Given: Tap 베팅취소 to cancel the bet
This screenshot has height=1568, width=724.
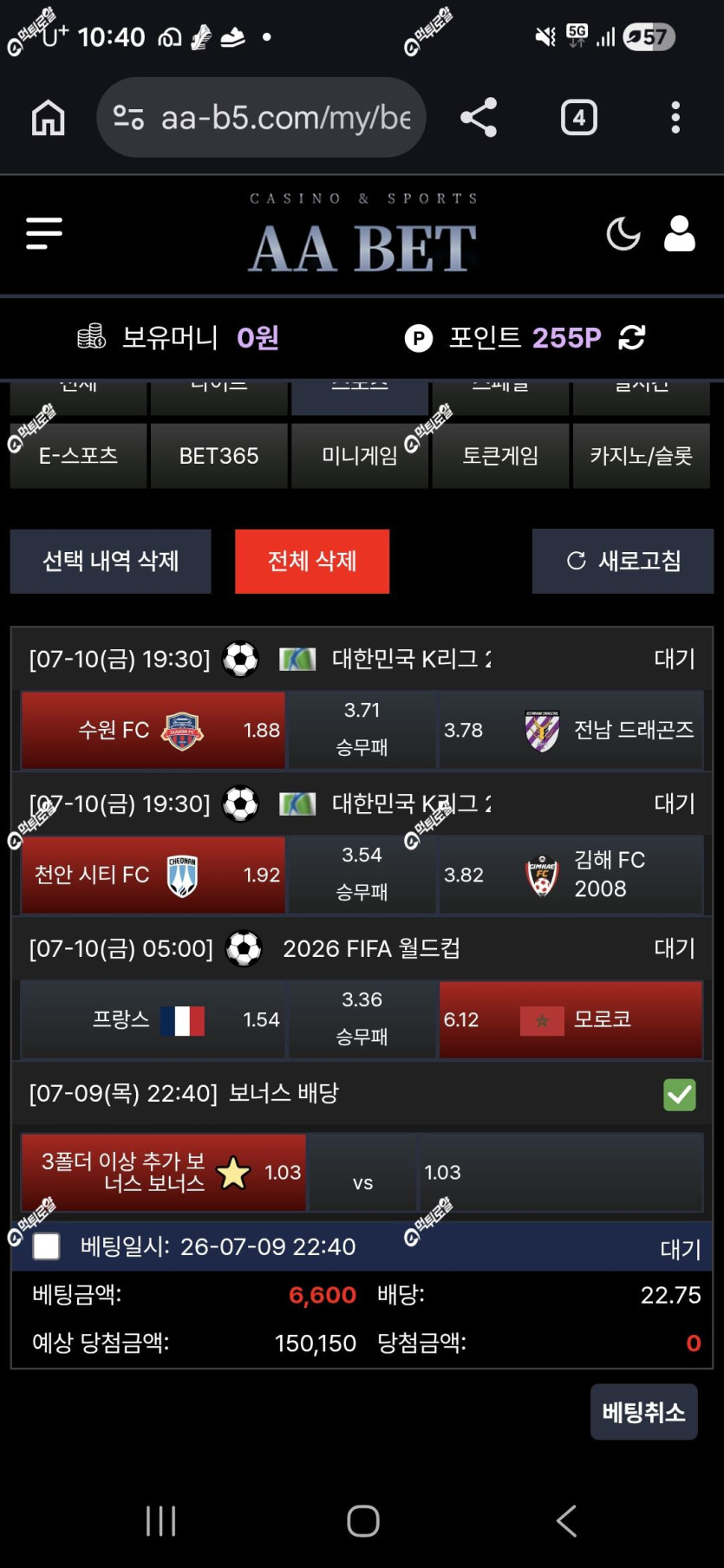Looking at the screenshot, I should tap(644, 1412).
